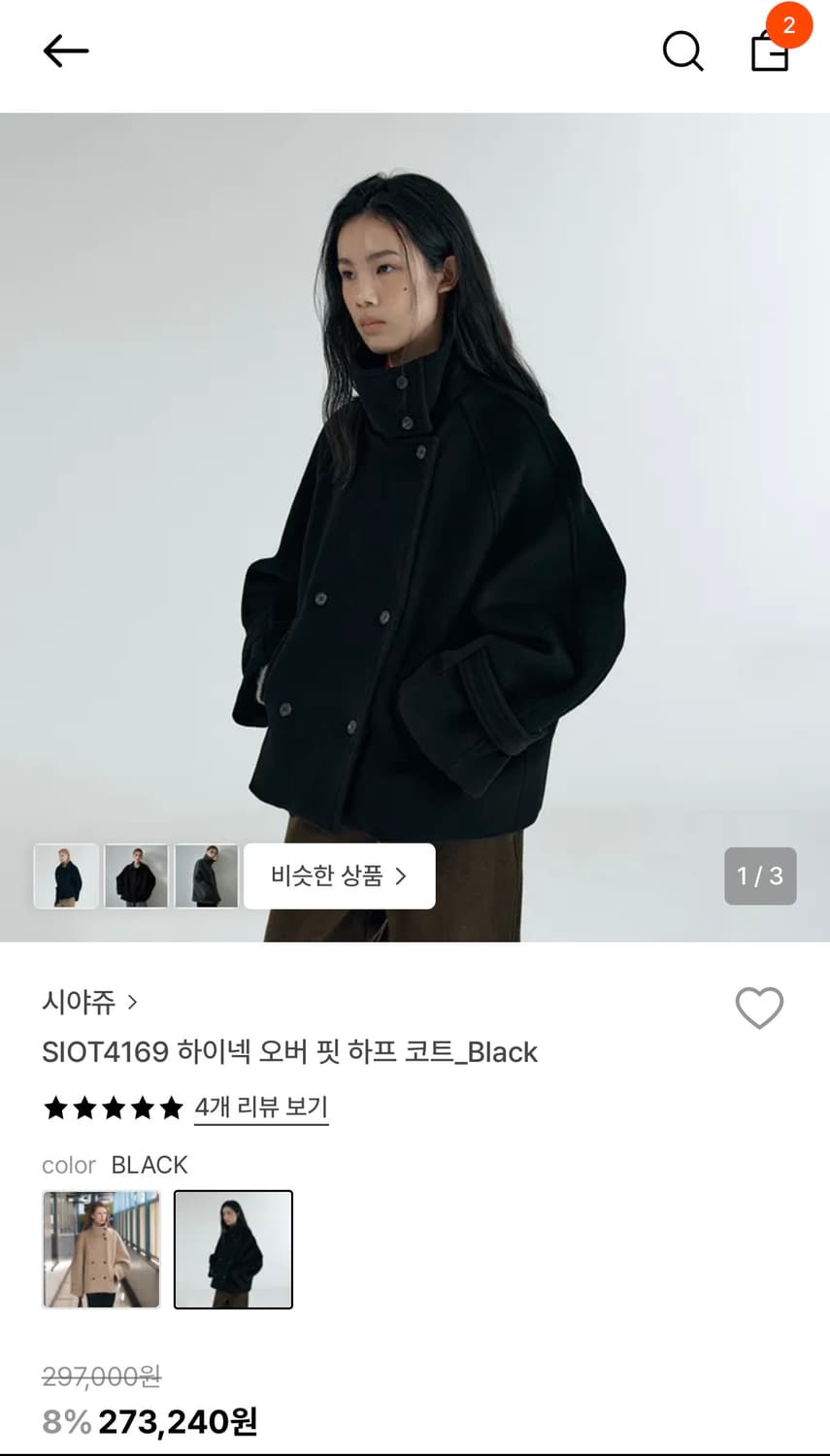Open the first product image thumbnail
Viewport: 830px width, 1456px height.
pos(65,876)
